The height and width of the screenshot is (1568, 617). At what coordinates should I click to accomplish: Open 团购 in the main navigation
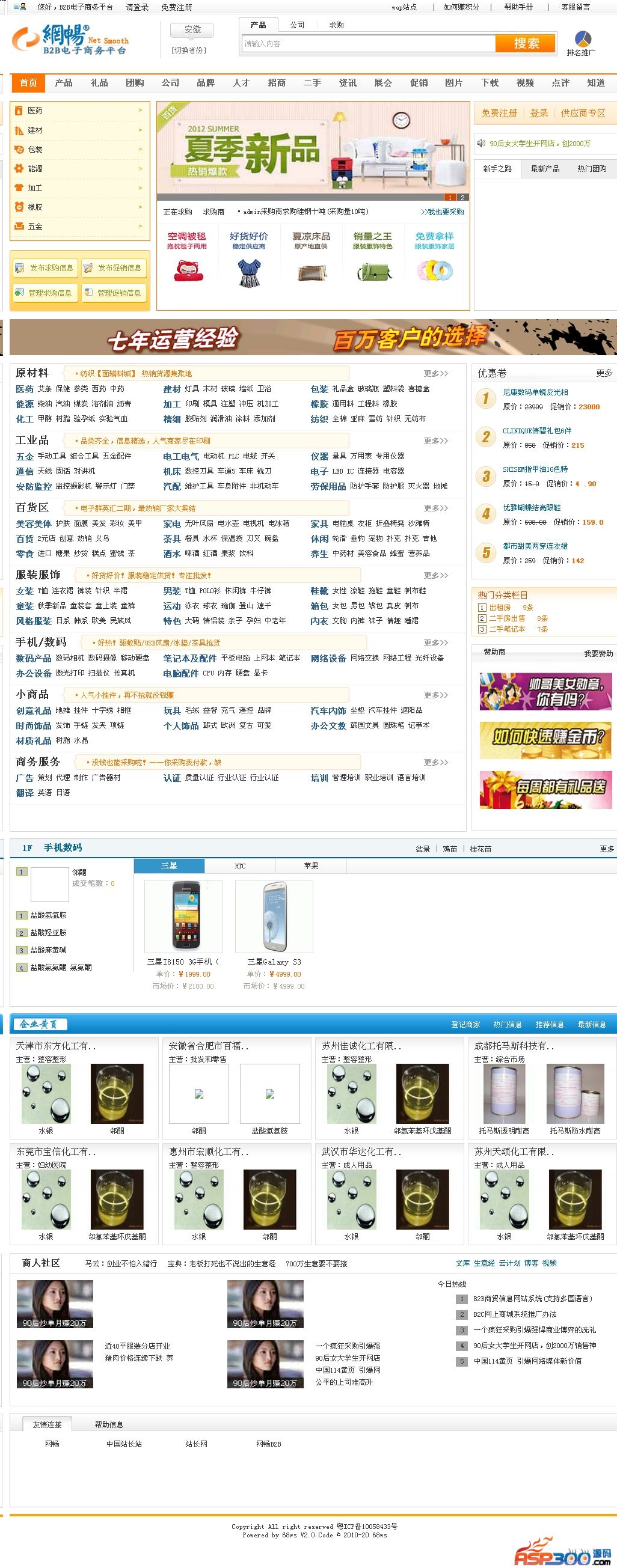135,83
